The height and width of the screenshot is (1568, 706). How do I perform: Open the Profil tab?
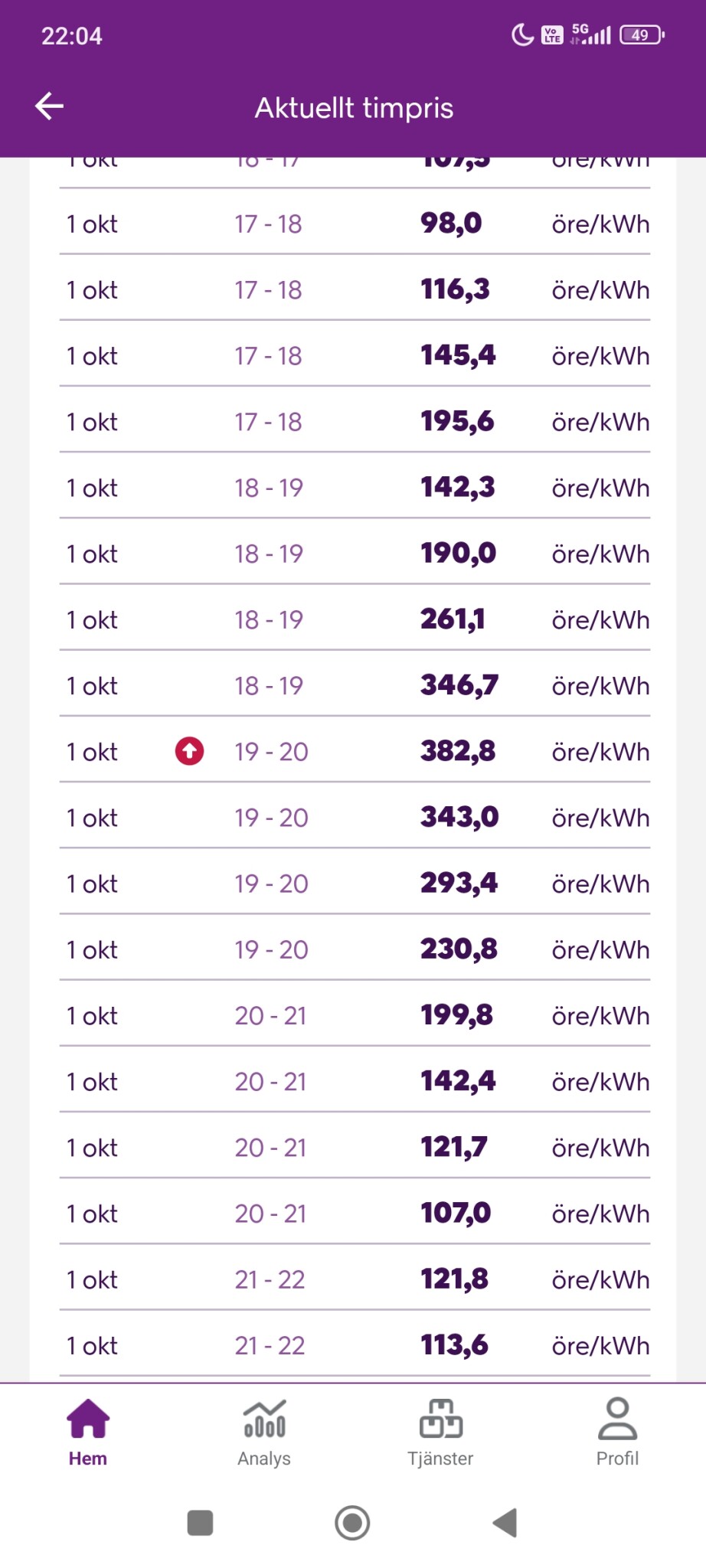coord(617,1432)
